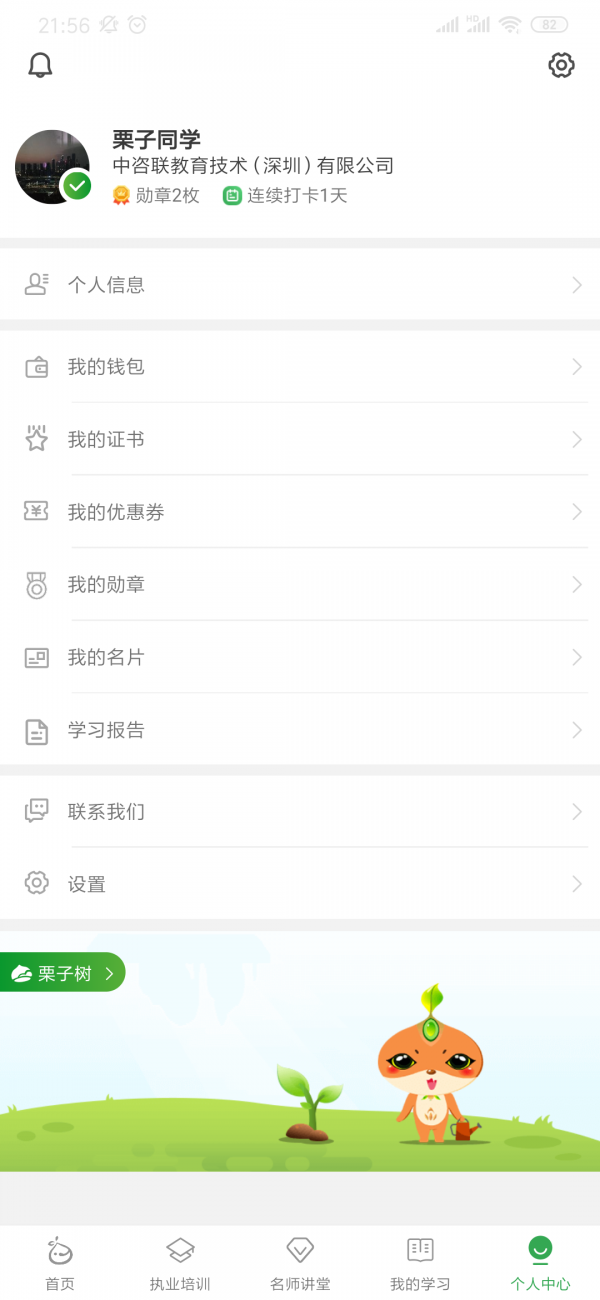Open 我的钱包 wallet
Screen dimensions: 600x1300
pos(300,367)
